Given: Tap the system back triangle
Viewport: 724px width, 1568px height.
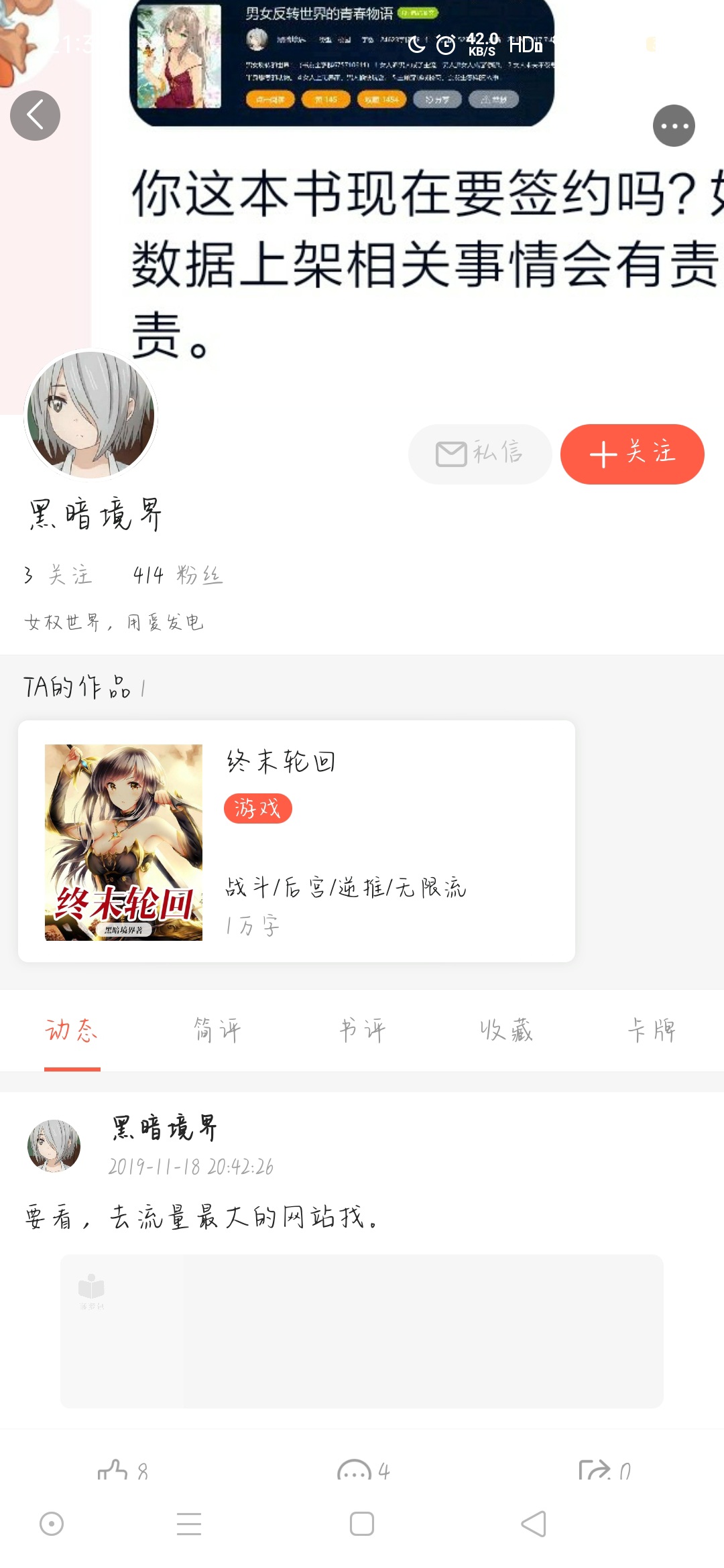Looking at the screenshot, I should pos(534,1524).
